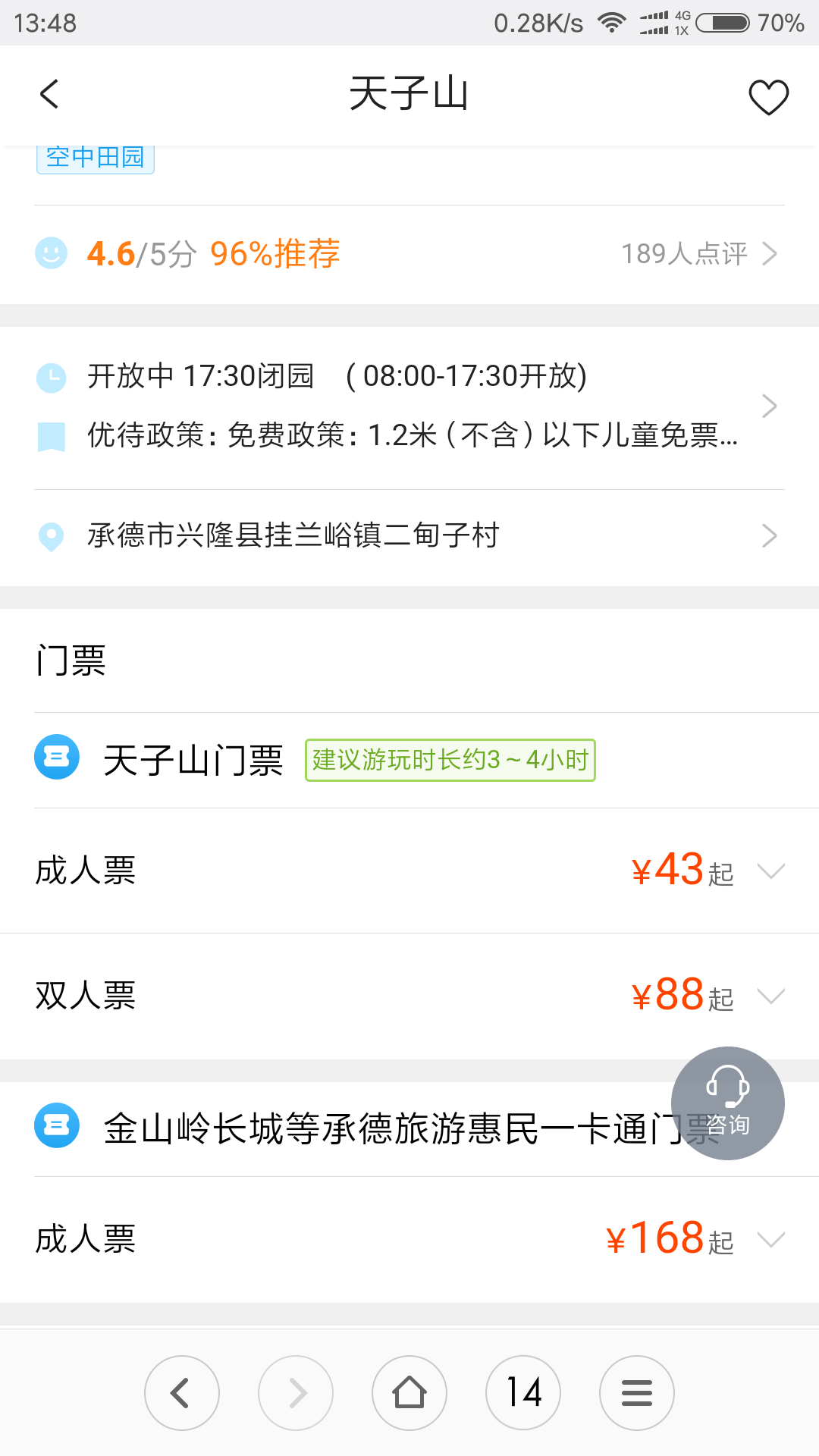This screenshot has width=819, height=1456.
Task: Open the browser menu
Action: (637, 1393)
